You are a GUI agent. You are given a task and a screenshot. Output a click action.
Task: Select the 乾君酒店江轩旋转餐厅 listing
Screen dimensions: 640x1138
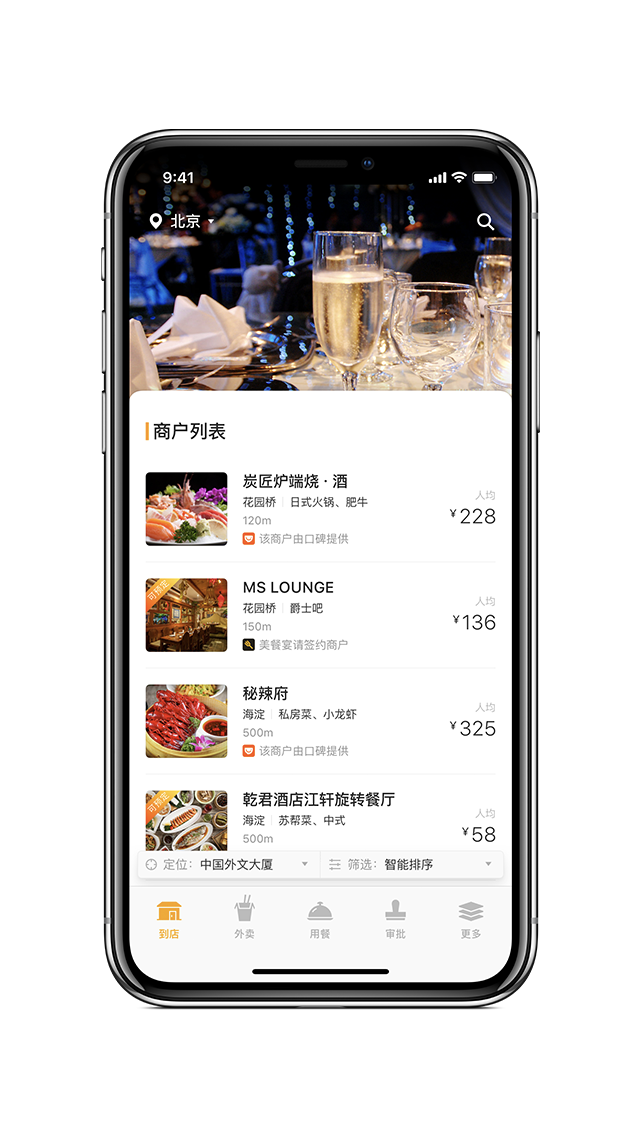pyautogui.click(x=320, y=815)
